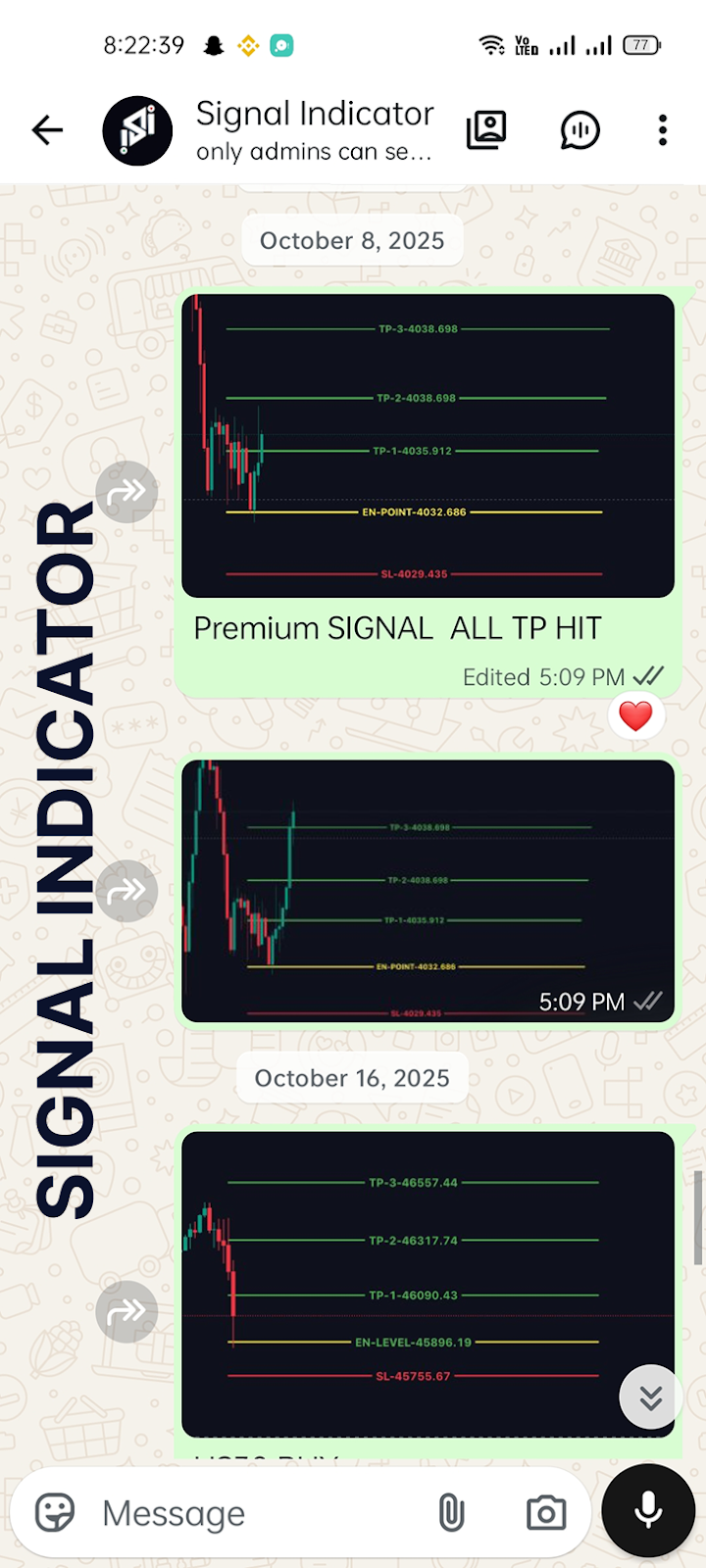Jump to latest messages with down arrows
The width and height of the screenshot is (706, 1568).
click(x=650, y=1396)
